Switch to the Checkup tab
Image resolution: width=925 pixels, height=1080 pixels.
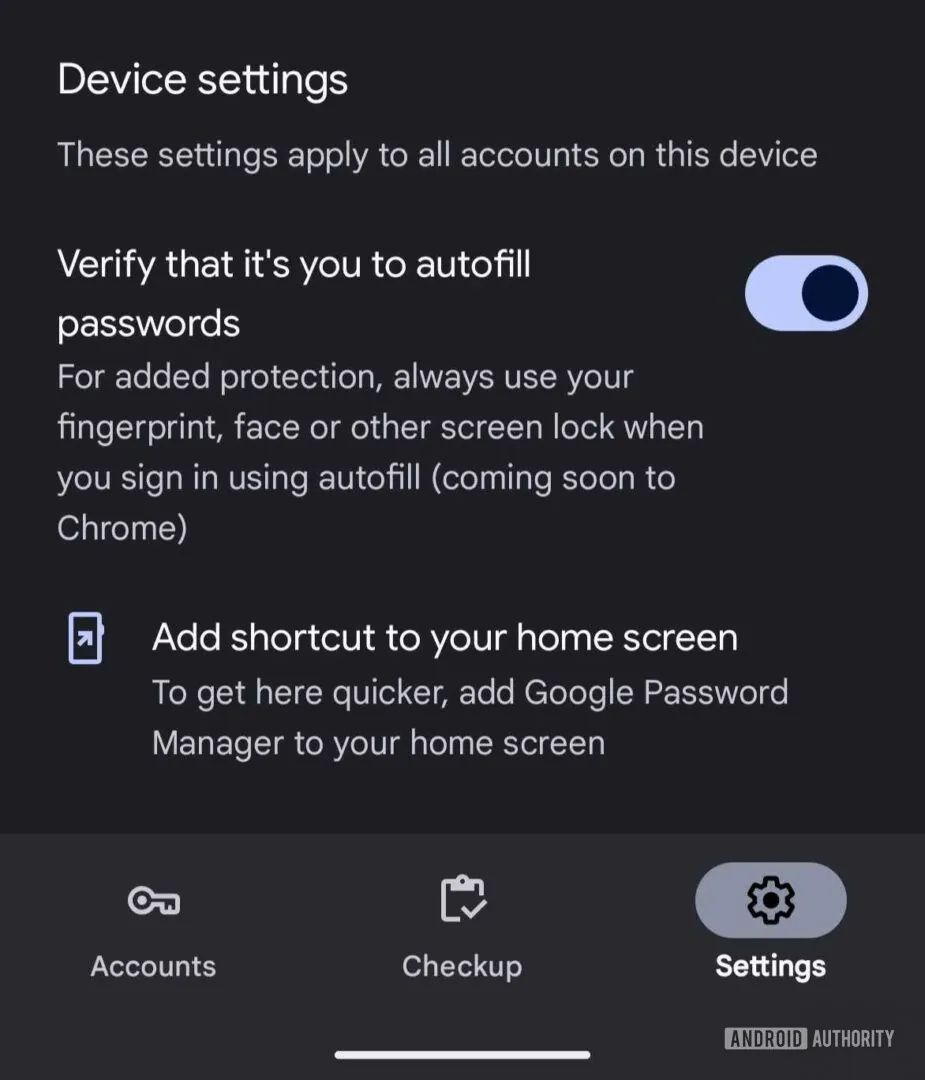point(462,930)
